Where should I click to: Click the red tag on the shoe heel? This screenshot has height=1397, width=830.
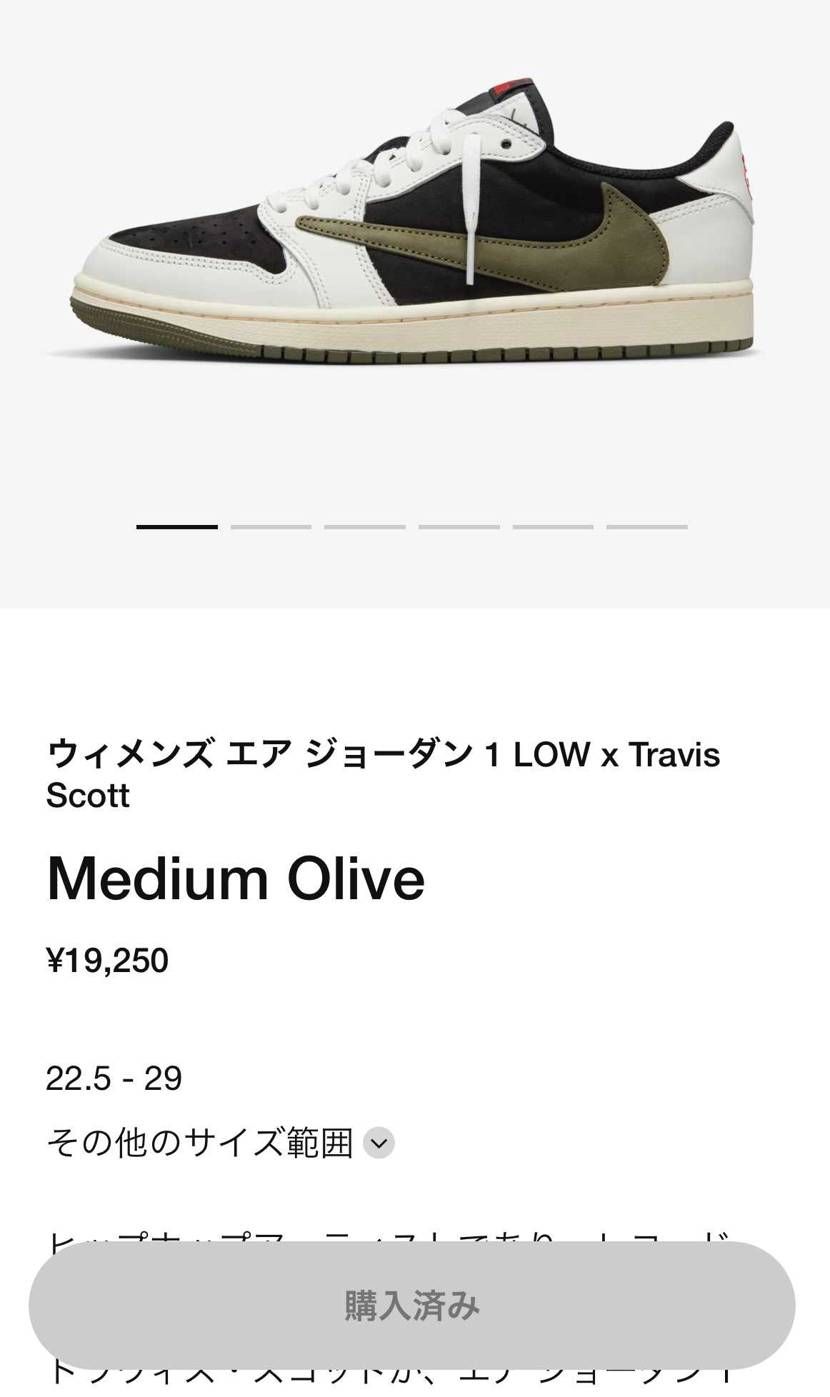click(x=749, y=168)
